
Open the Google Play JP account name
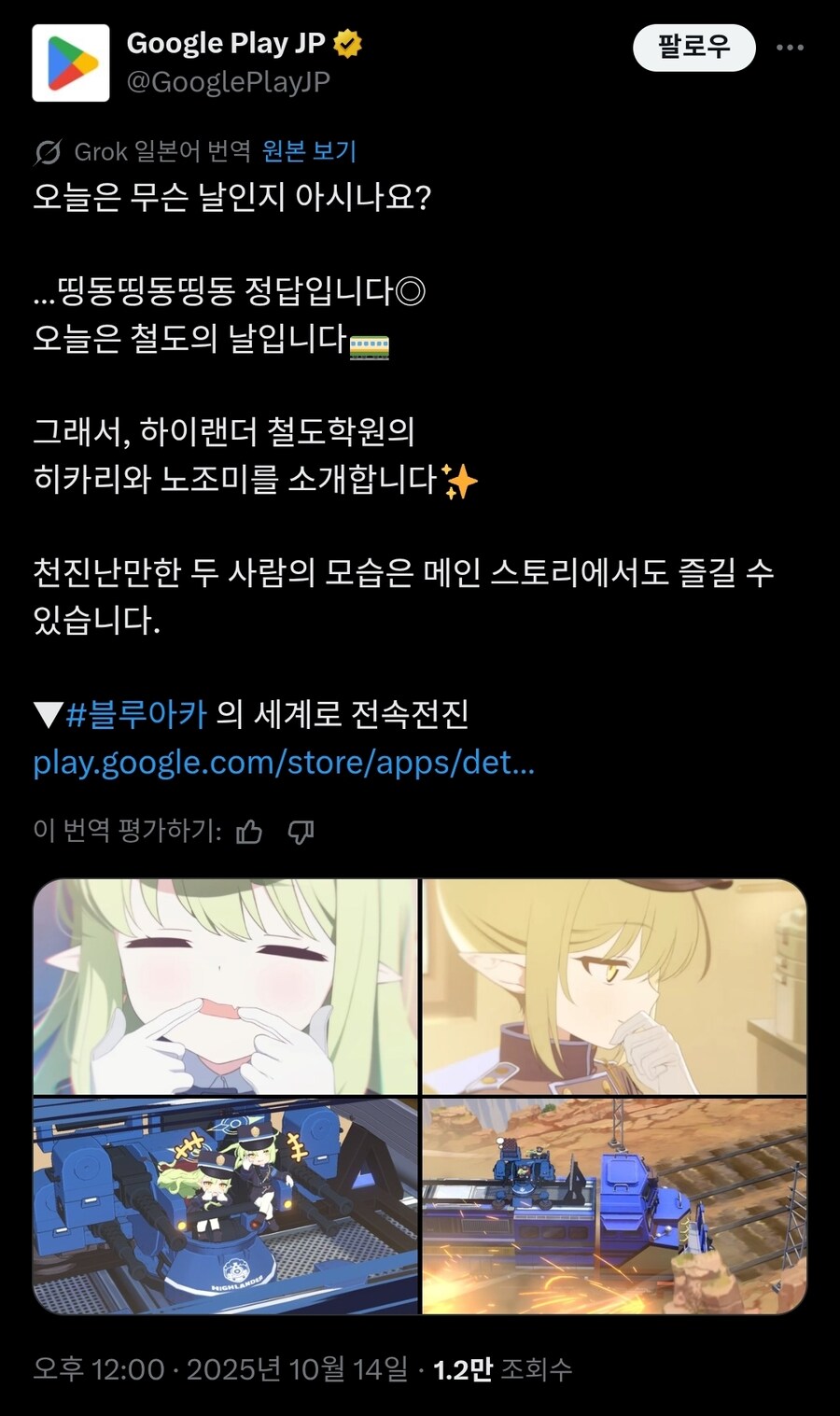pos(225,43)
